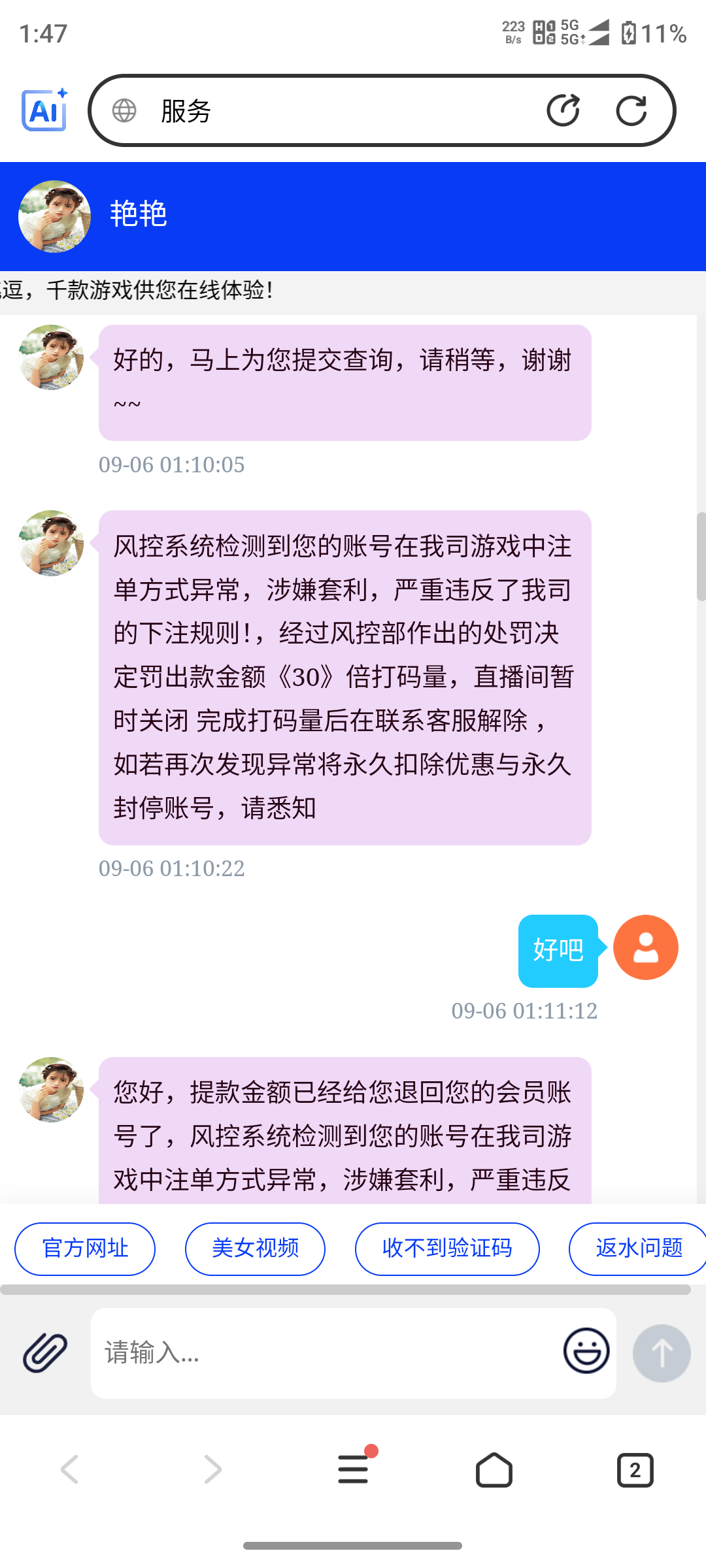706x1568 pixels.
Task: Open the browser menu
Action: 354,1470
